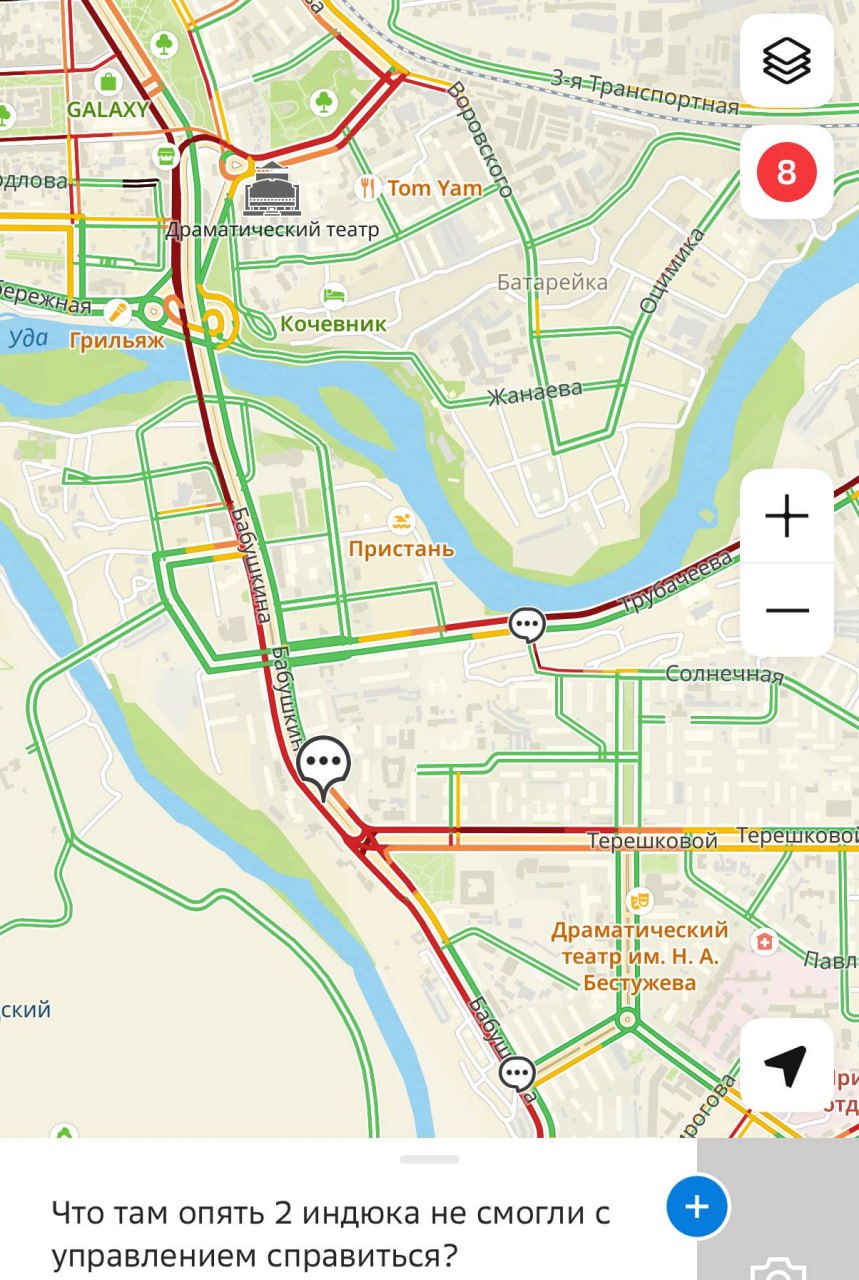Open the Кочевник hotel marker
This screenshot has width=859, height=1280.
pos(335,294)
